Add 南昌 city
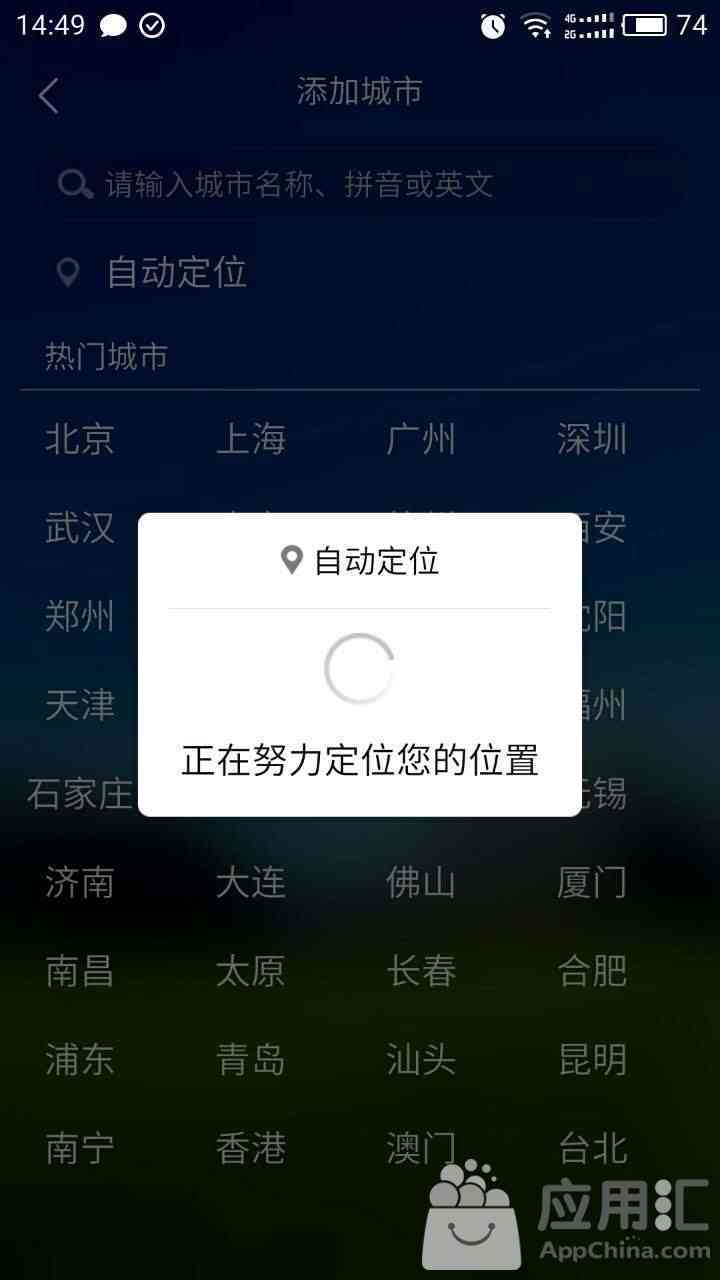Image resolution: width=720 pixels, height=1280 pixels. 80,971
